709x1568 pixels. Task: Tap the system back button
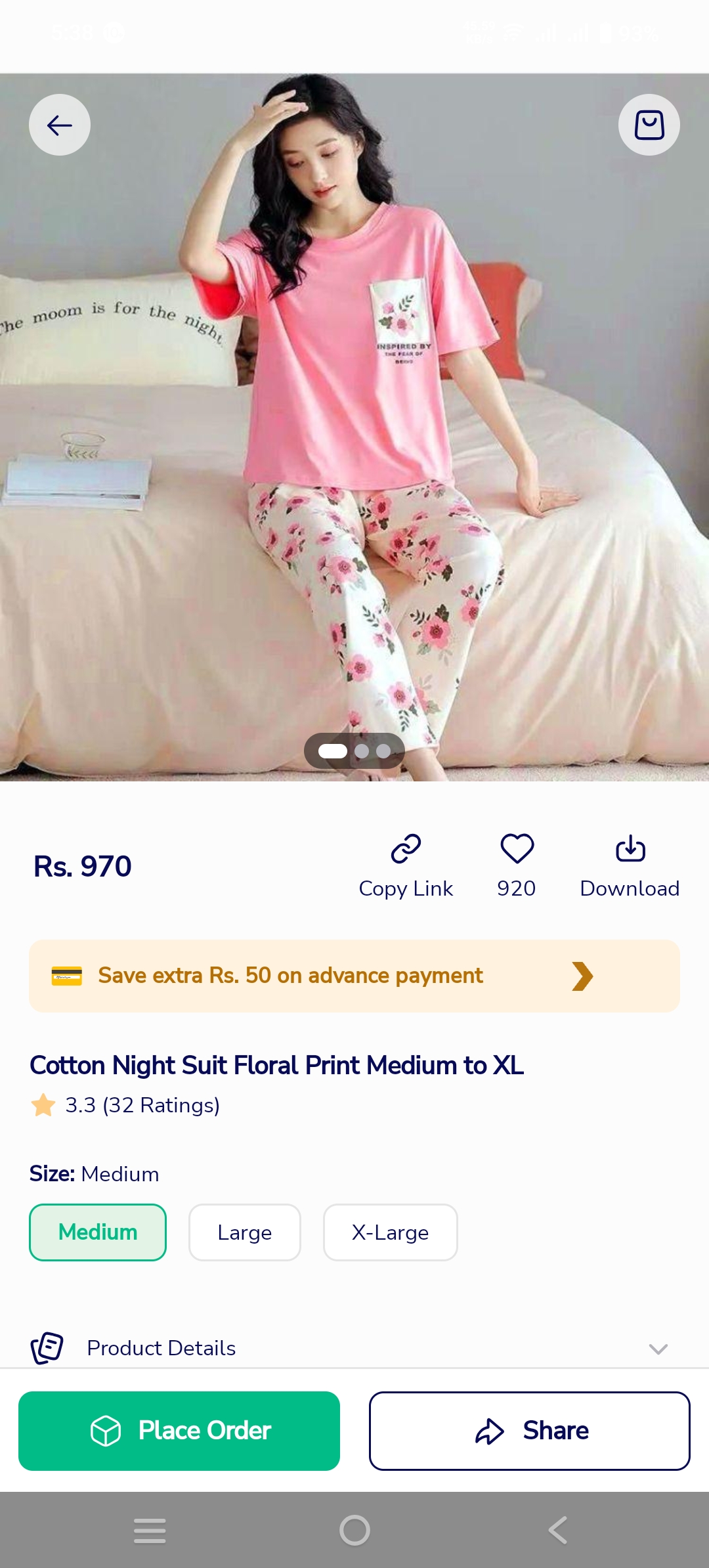[x=558, y=1531]
